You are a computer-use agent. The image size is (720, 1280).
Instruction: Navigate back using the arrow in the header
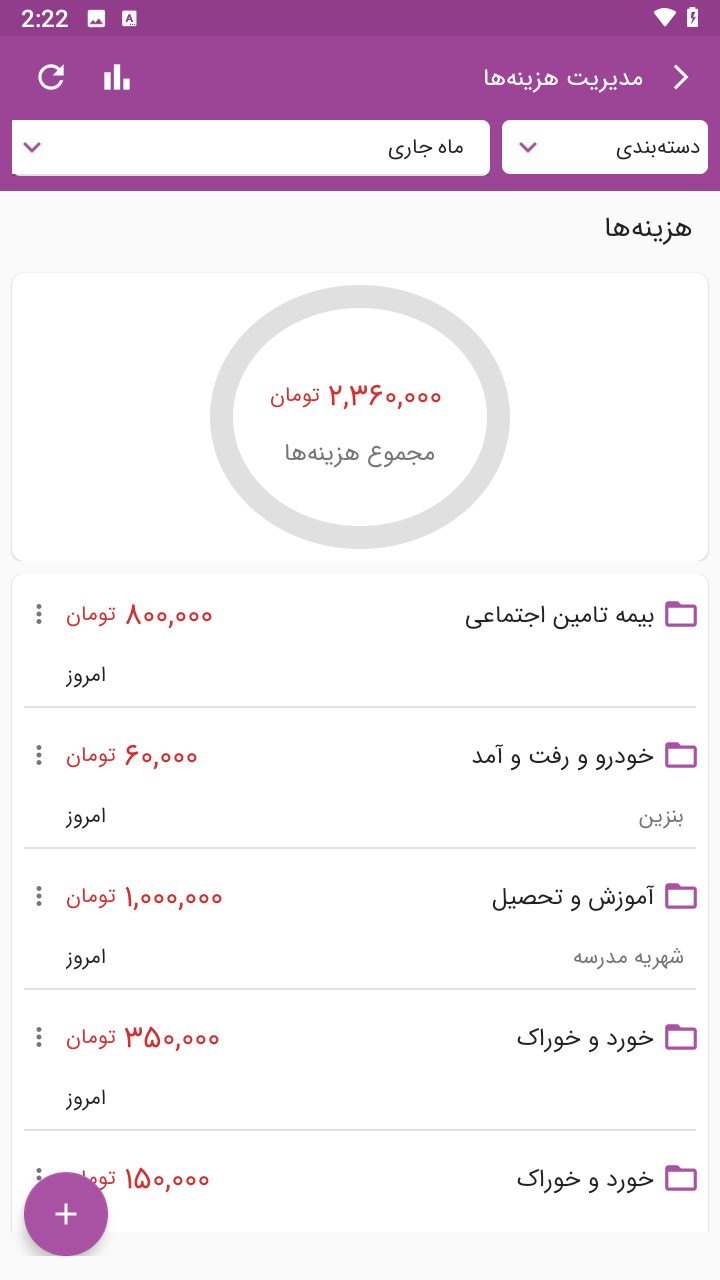pos(682,77)
